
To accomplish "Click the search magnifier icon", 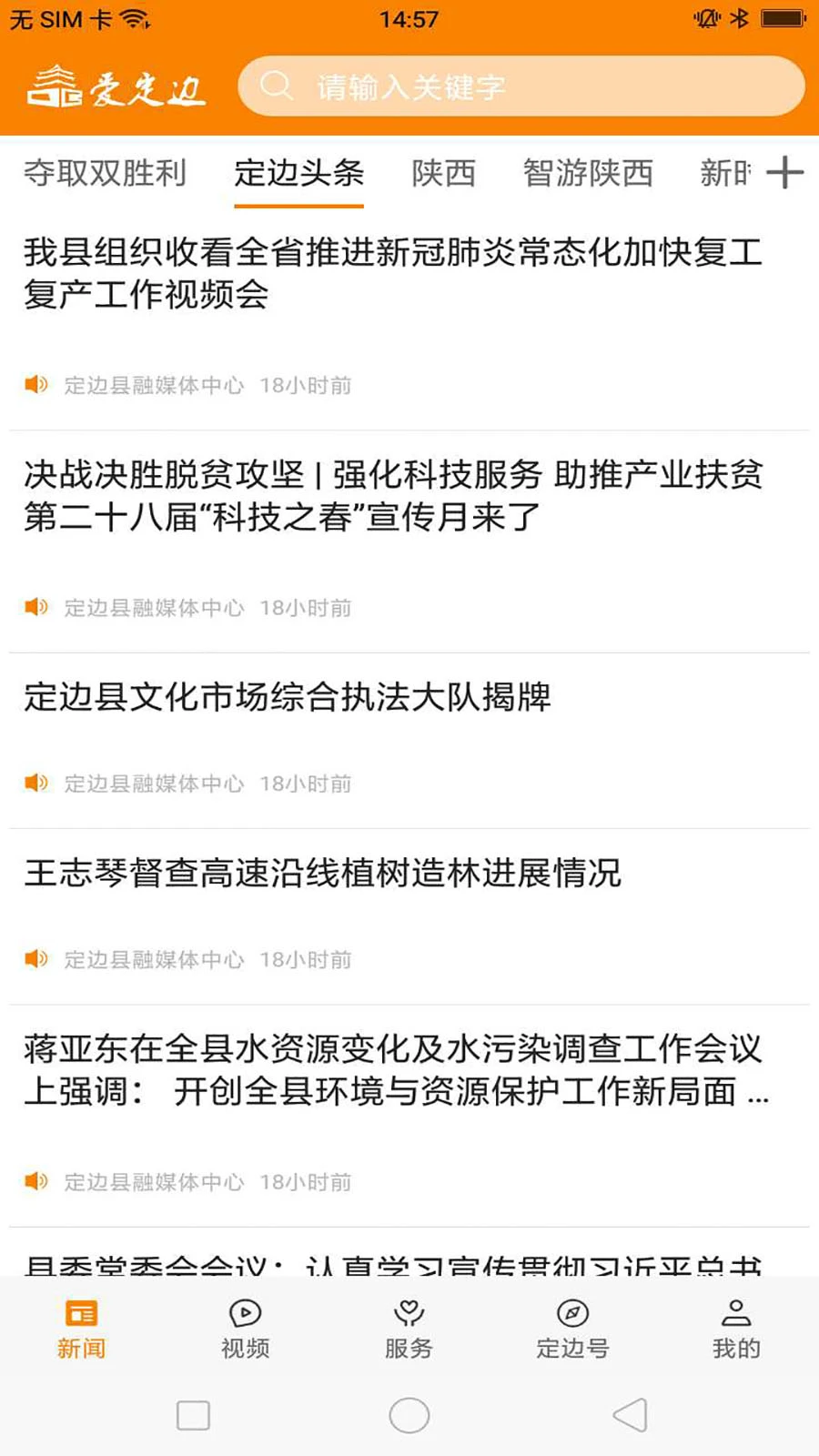I will click(x=278, y=86).
